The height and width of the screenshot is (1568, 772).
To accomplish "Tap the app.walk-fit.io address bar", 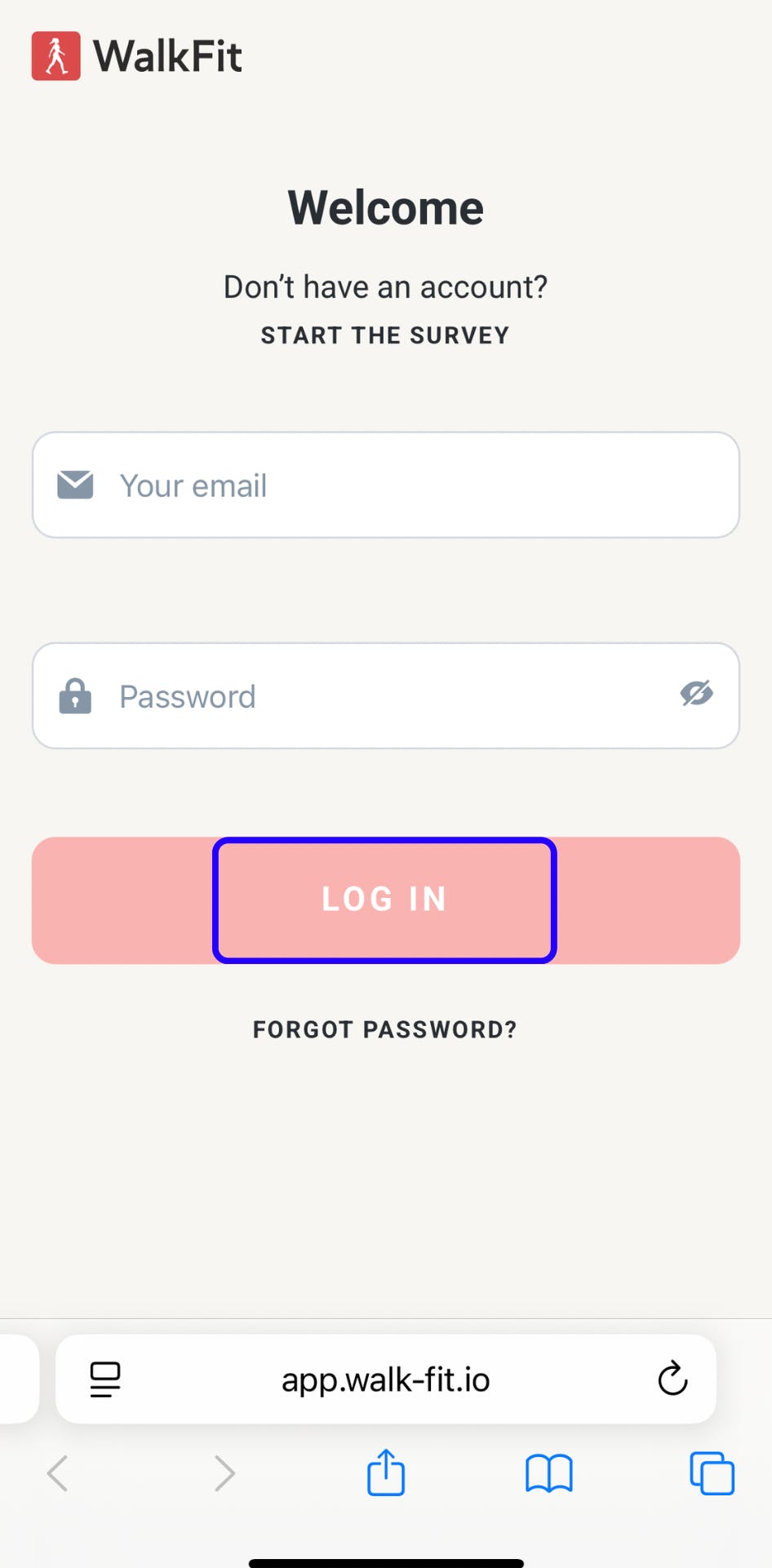I will (385, 1379).
